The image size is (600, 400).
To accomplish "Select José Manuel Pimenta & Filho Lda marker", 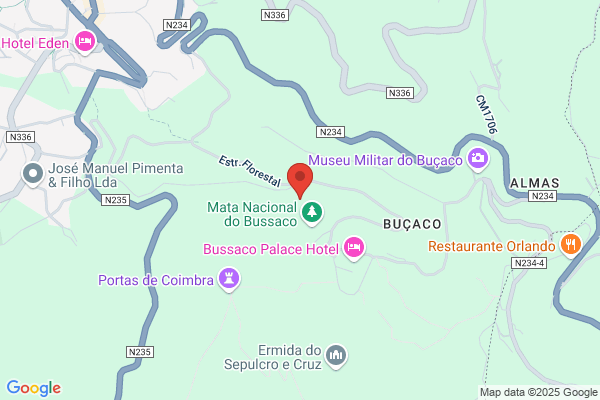I will tap(33, 175).
